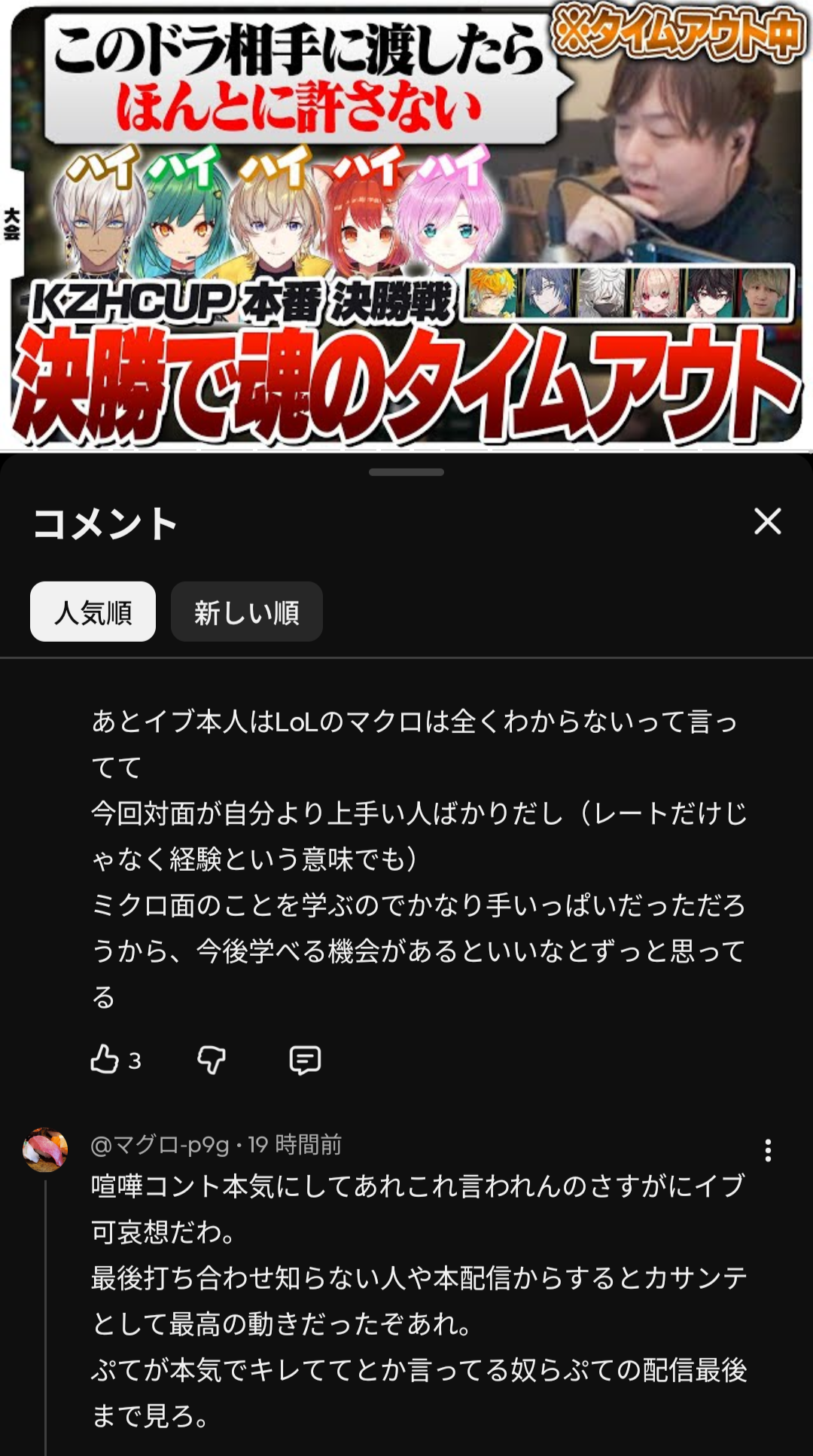
Task: Dislike the comment about イブ and LoL
Action: (212, 1059)
